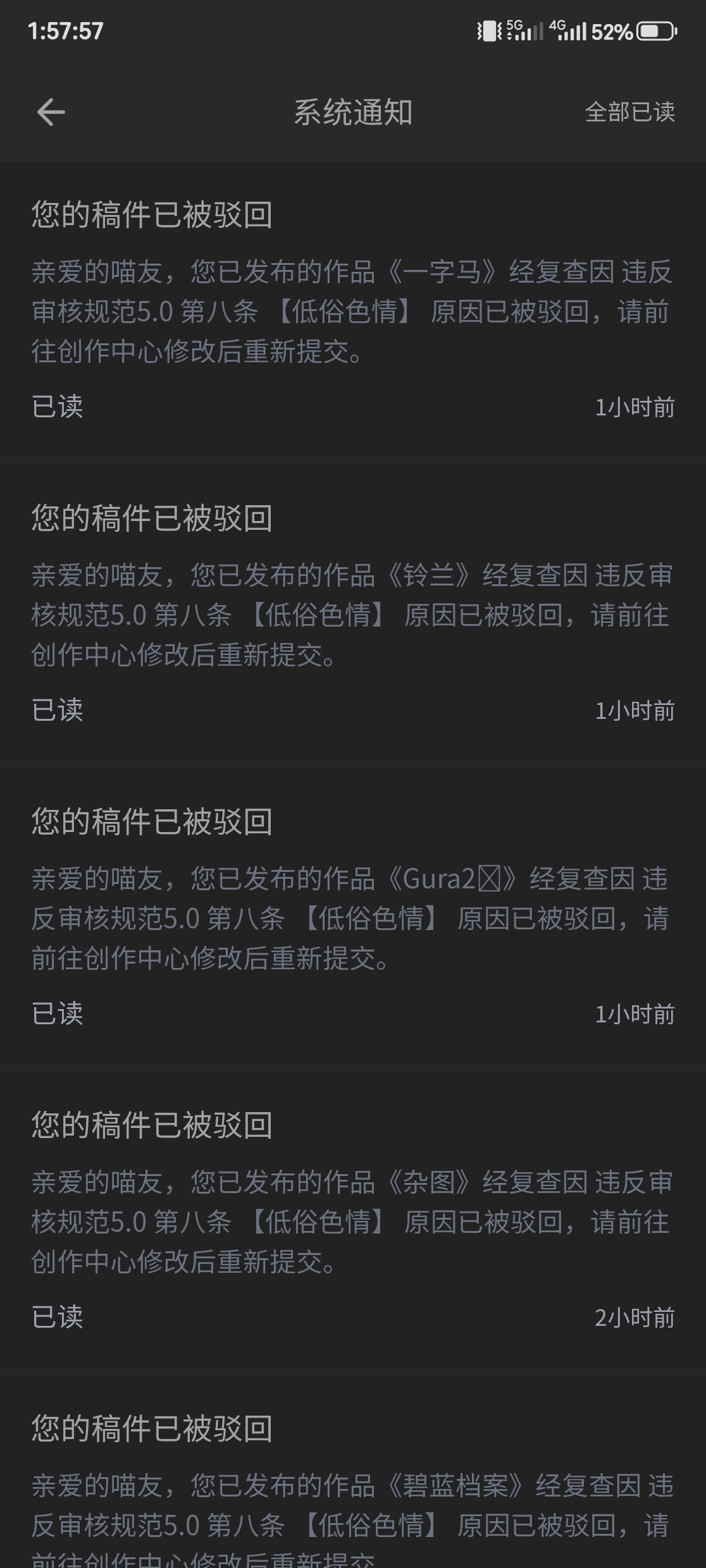Tap the 4G signal strength icon
Image resolution: width=706 pixels, height=1568 pixels.
coord(557,29)
